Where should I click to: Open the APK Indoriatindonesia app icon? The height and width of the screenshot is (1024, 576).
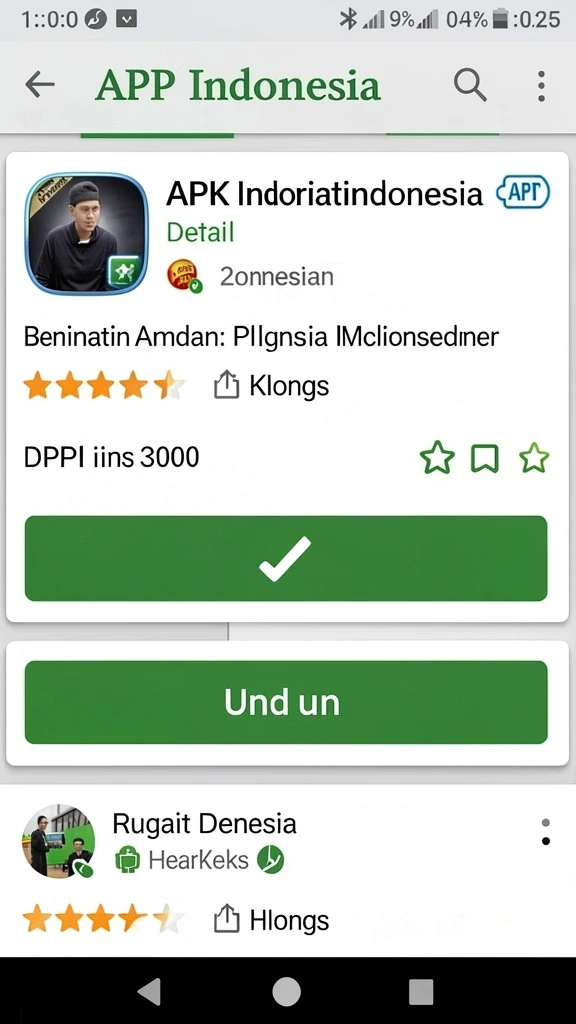pos(87,234)
